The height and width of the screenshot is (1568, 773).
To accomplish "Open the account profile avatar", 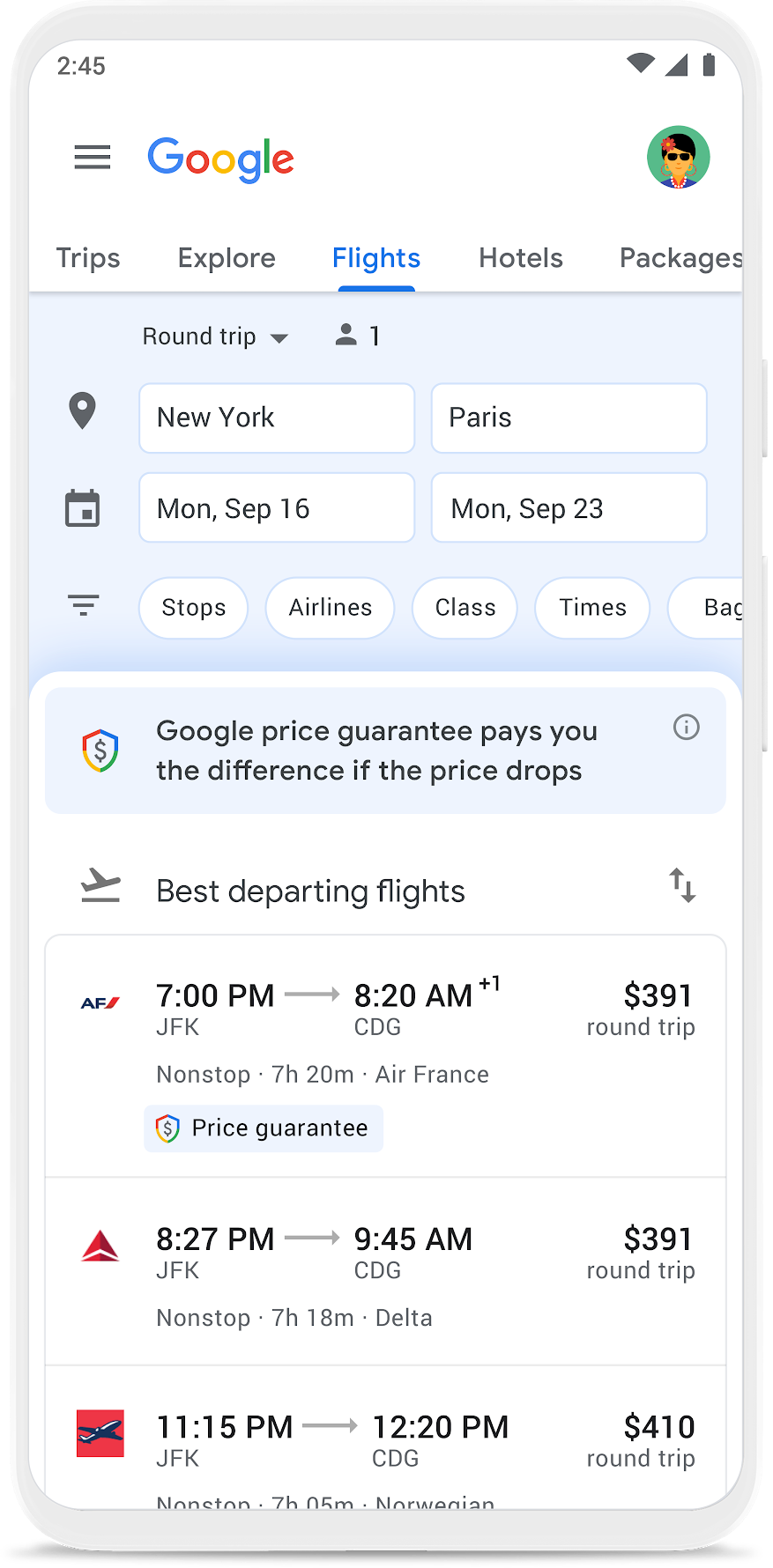I will pyautogui.click(x=678, y=158).
